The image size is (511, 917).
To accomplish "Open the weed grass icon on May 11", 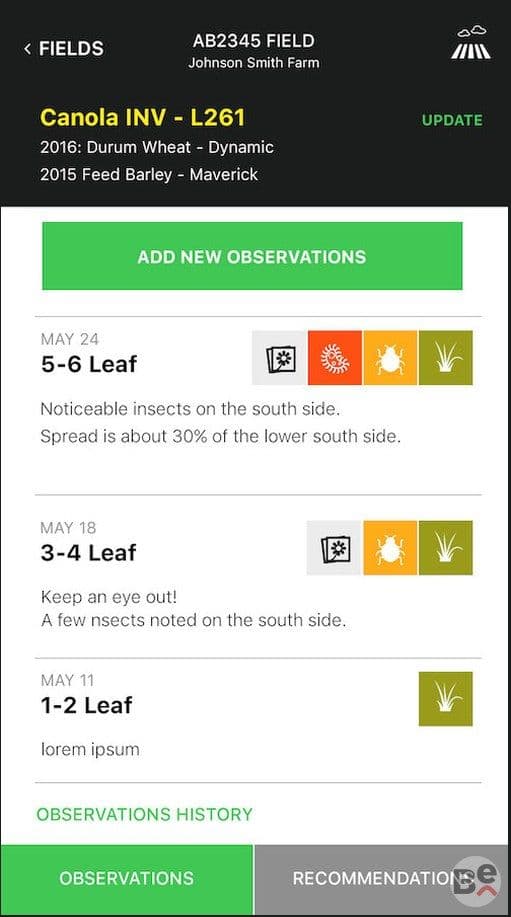I will (x=446, y=699).
